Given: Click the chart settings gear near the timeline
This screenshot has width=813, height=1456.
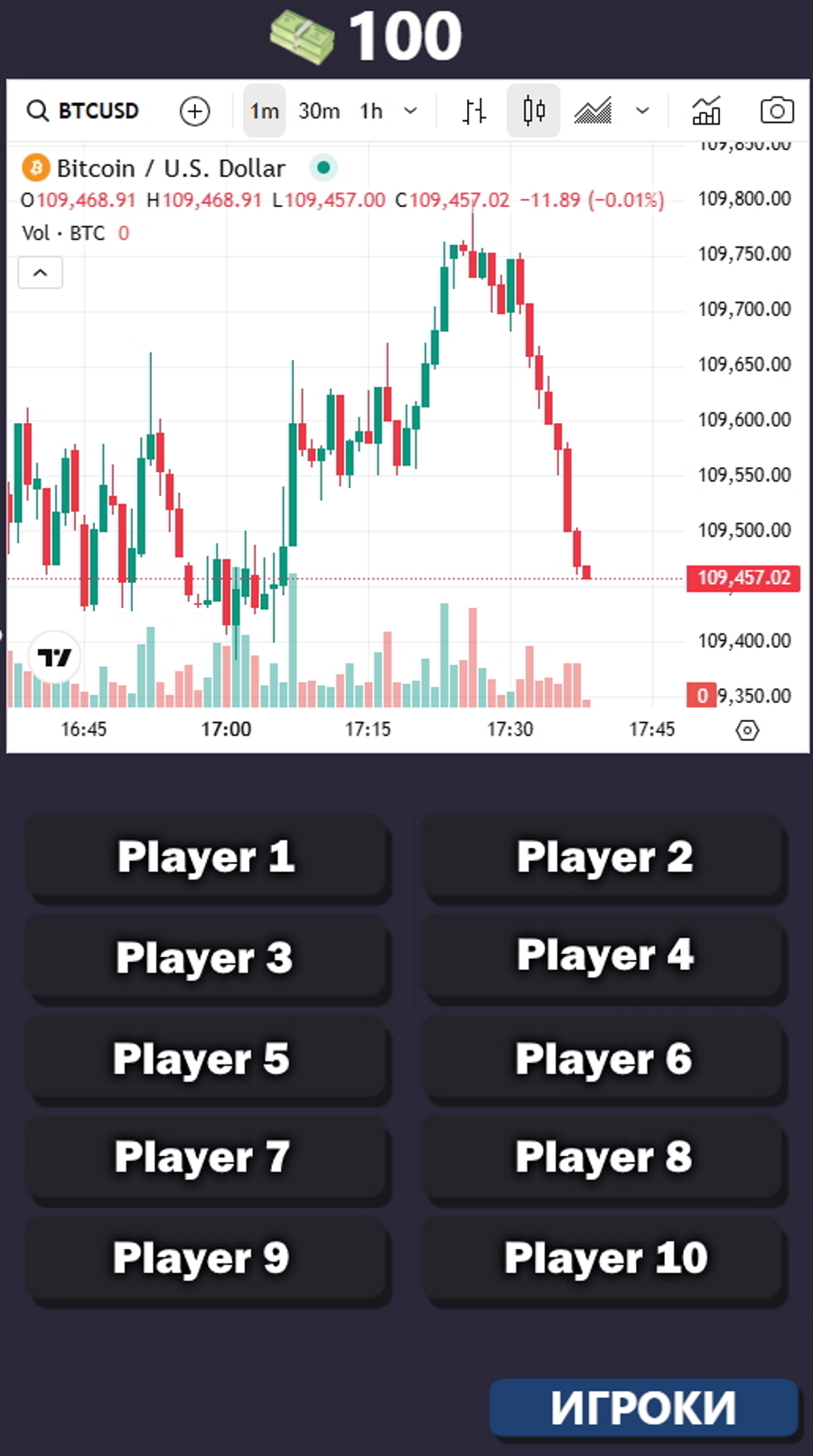Looking at the screenshot, I should [x=749, y=729].
